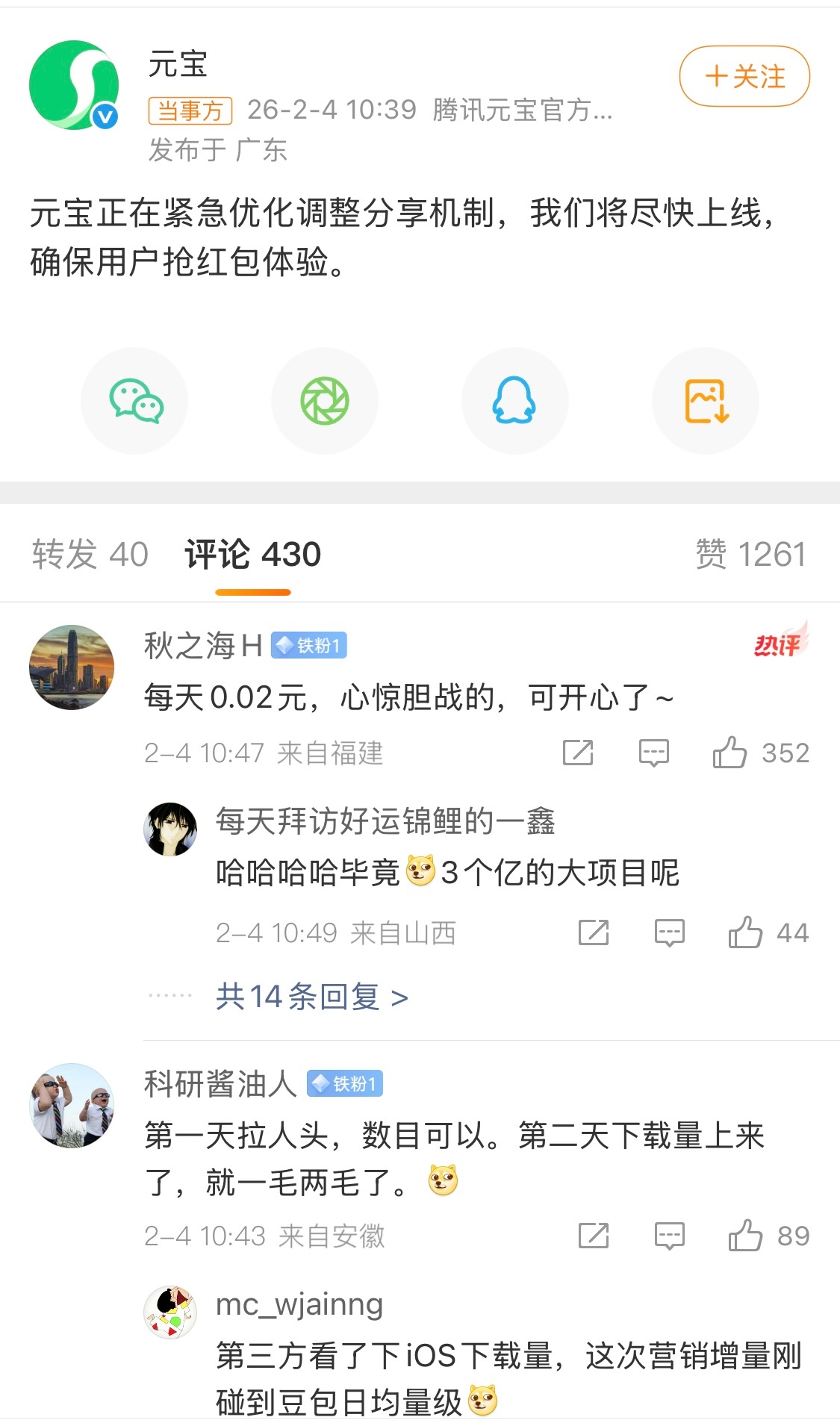Share the post to QQ
The image size is (840, 1423).
point(515,401)
